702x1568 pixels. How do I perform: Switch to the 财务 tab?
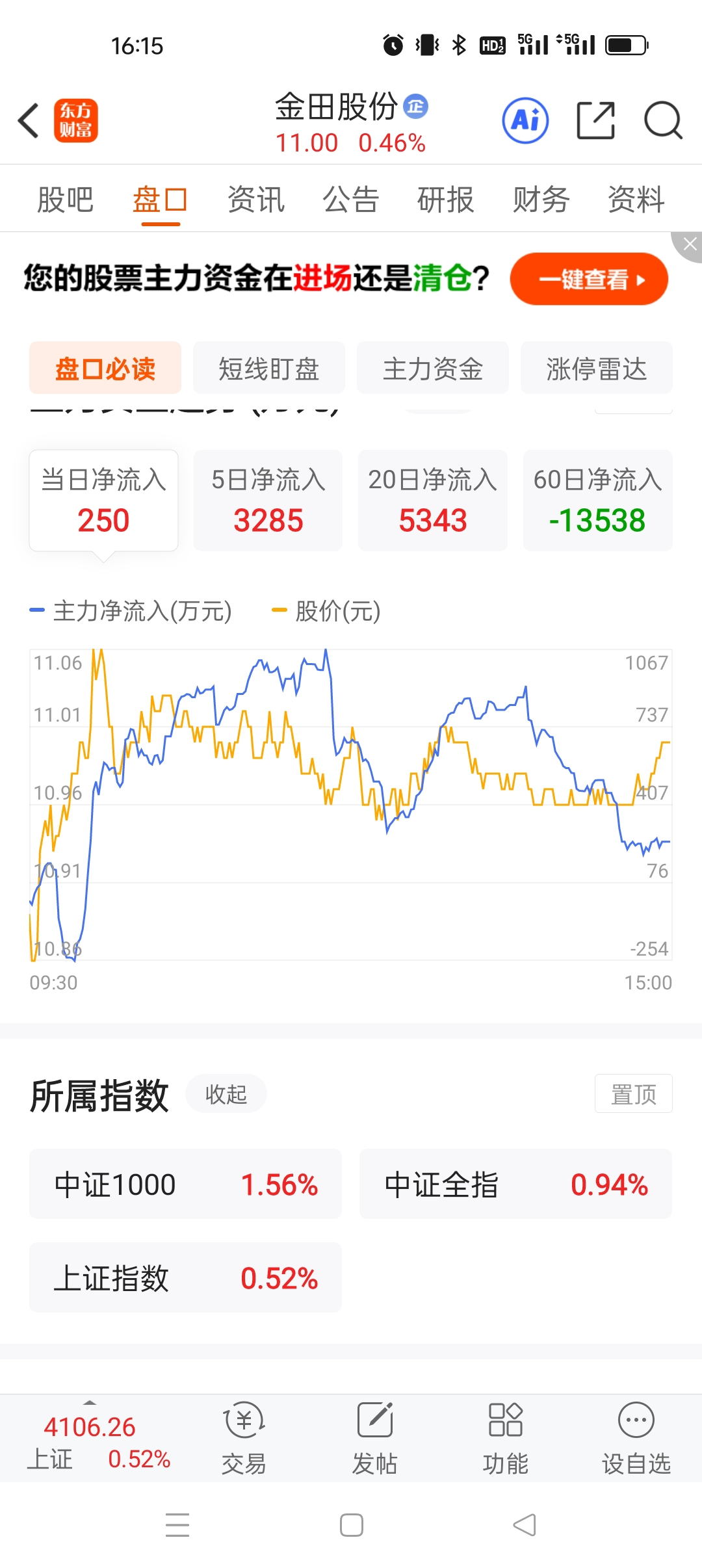click(541, 200)
